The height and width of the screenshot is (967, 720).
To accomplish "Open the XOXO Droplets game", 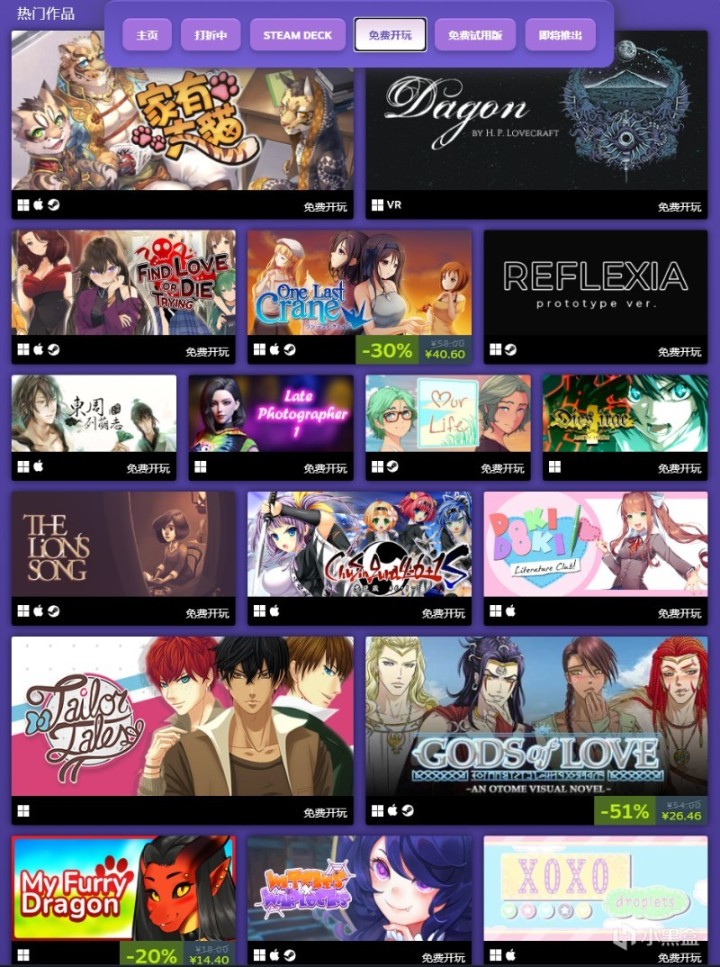I will 595,890.
